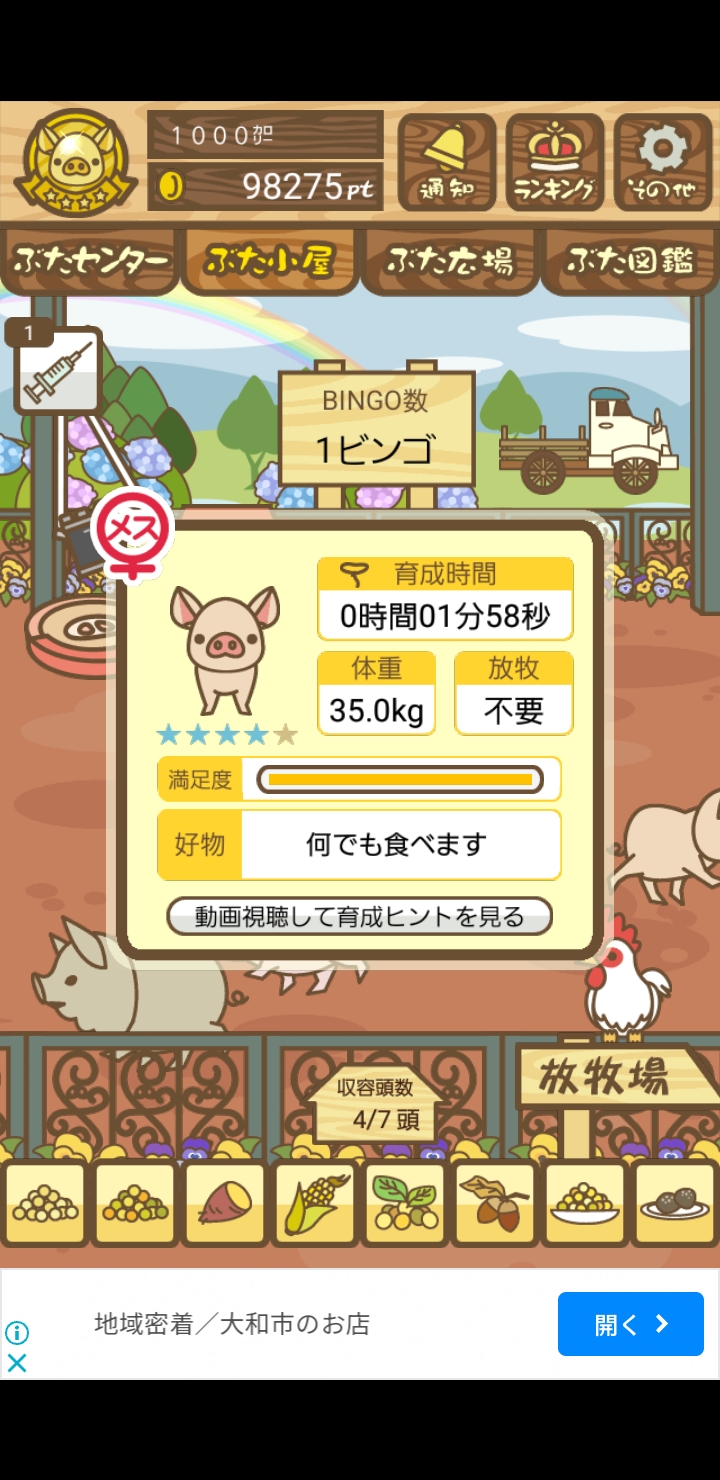Open the ランキング ranking screen
Viewport: 720px width, 1480px height.
(x=554, y=162)
